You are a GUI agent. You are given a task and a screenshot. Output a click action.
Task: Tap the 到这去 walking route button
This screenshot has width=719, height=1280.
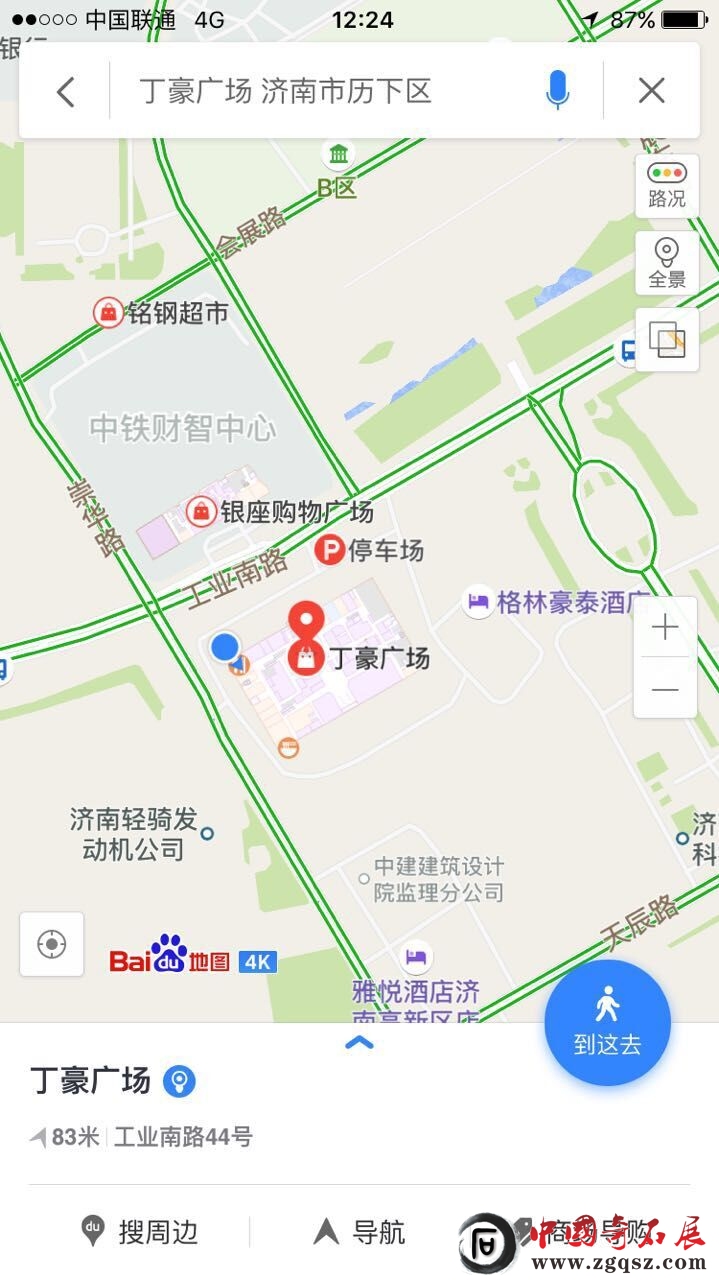tap(607, 1022)
